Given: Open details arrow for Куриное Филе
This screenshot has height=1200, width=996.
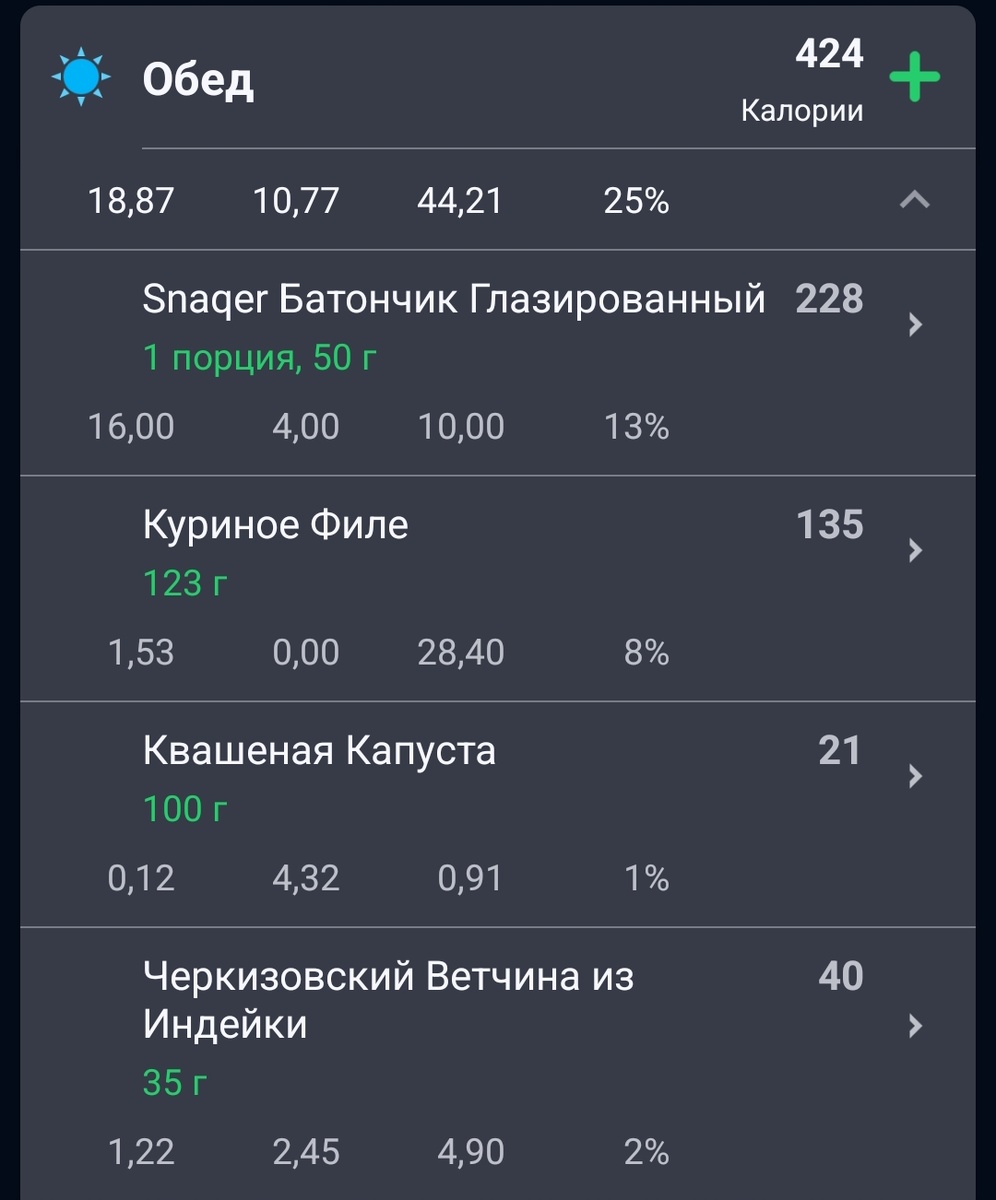Looking at the screenshot, I should click(915, 551).
